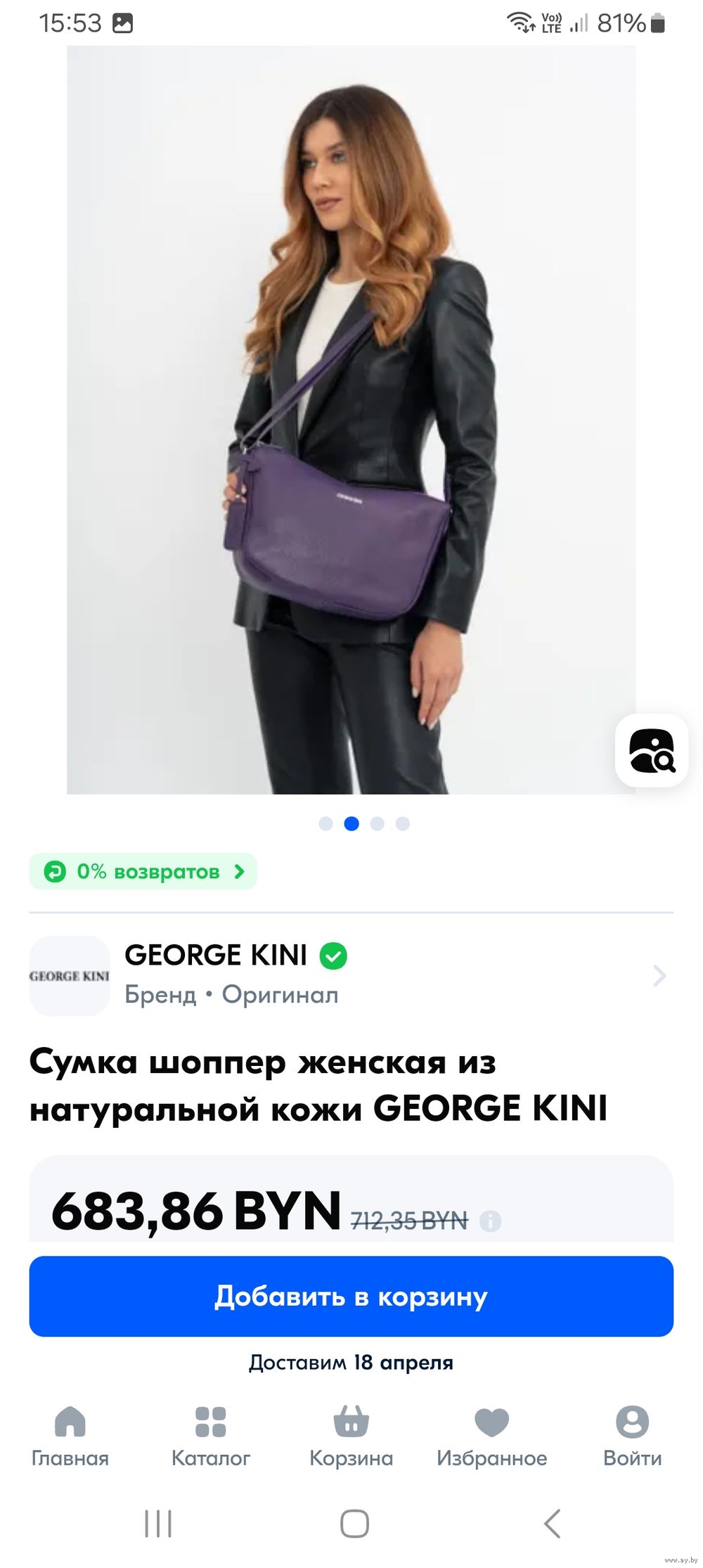The width and height of the screenshot is (703, 1568).
Task: View the product photo full screen
Action: tap(351, 420)
